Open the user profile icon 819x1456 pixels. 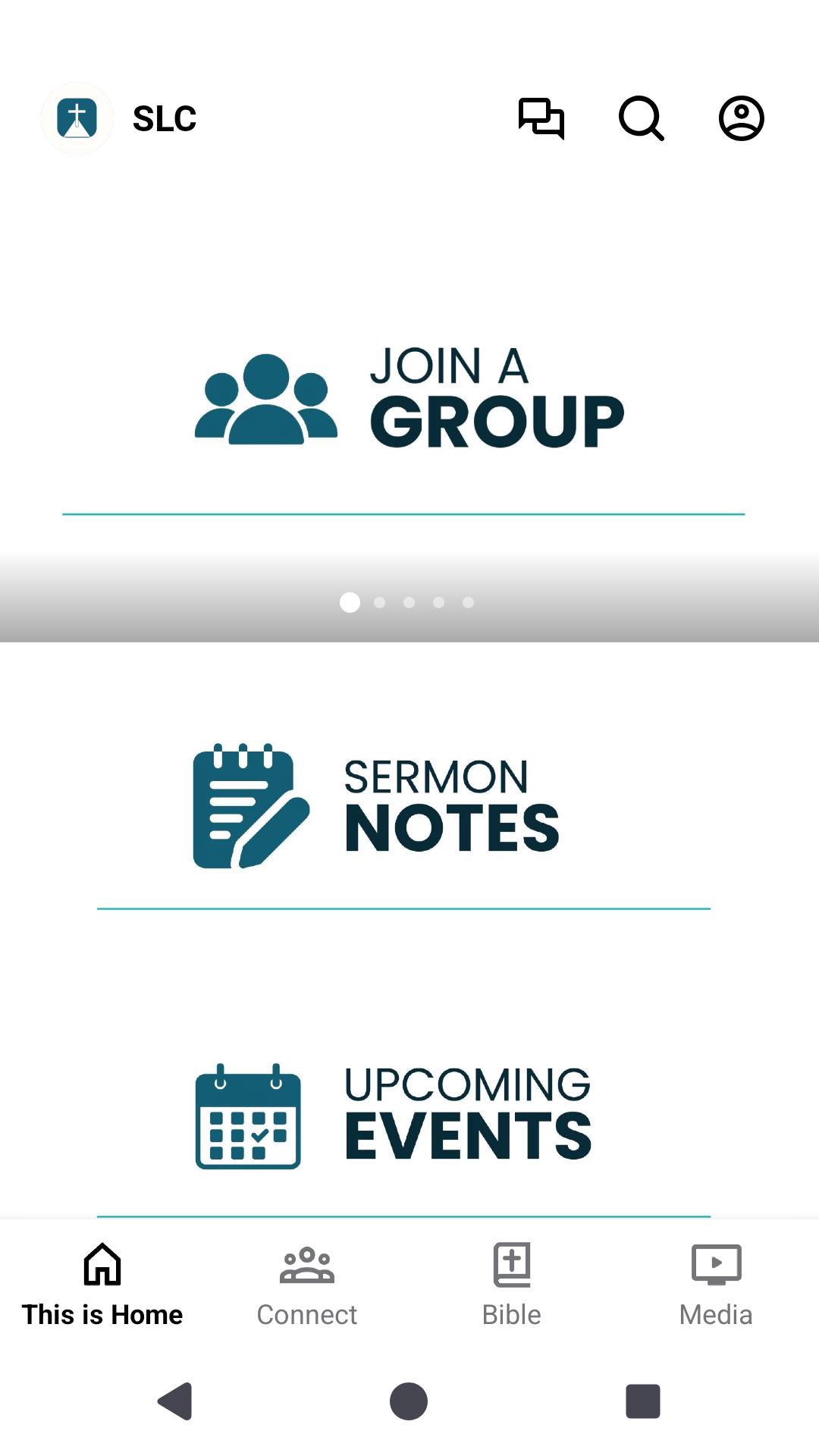coord(741,118)
